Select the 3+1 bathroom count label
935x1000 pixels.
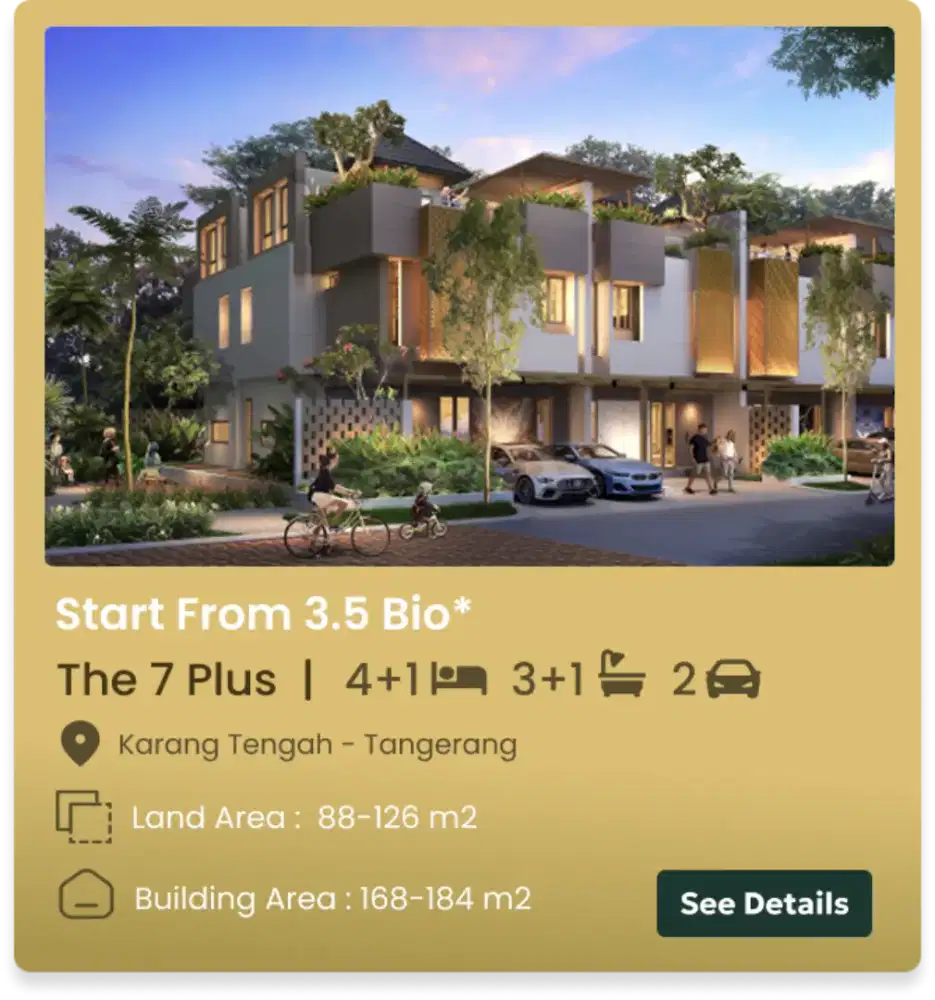coord(548,678)
